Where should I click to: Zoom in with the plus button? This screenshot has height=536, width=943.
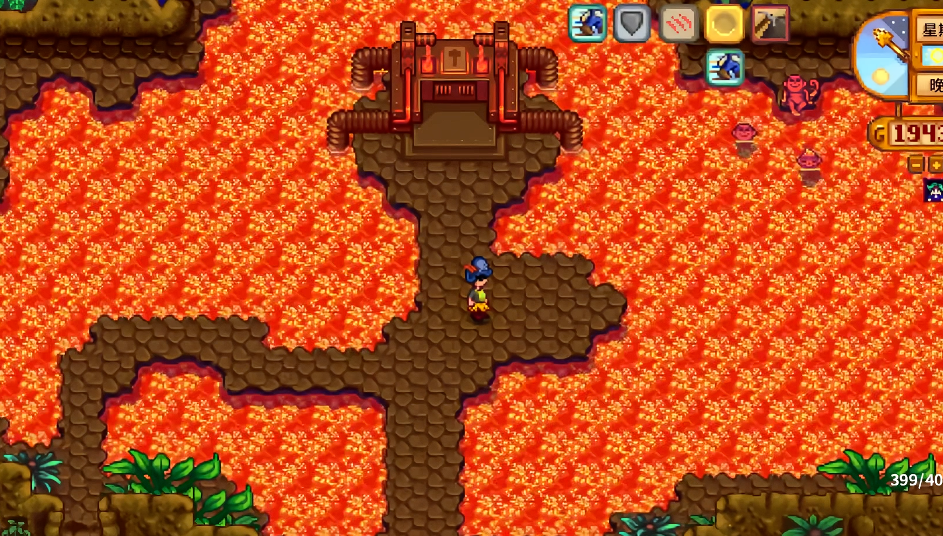point(936,163)
